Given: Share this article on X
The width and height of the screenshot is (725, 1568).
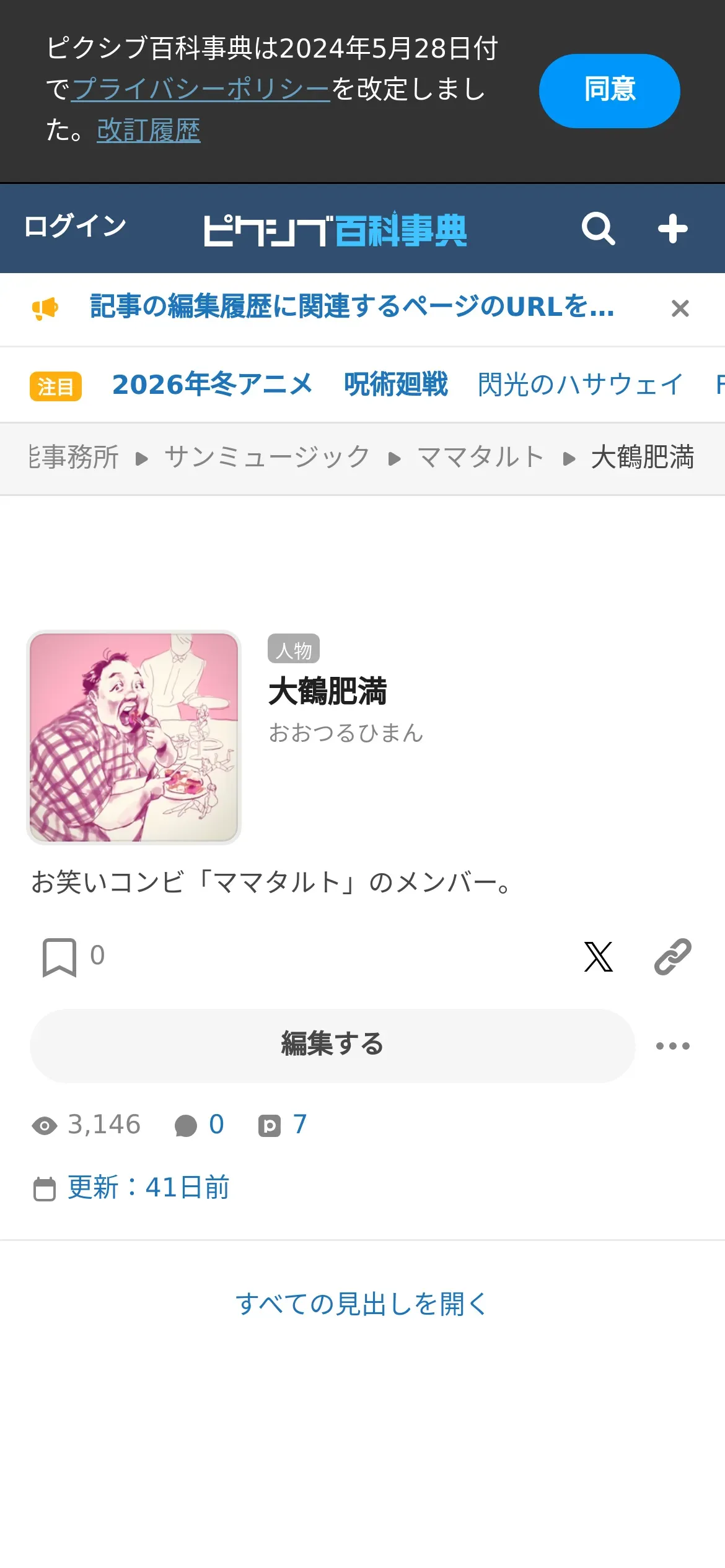Looking at the screenshot, I should pyautogui.click(x=599, y=957).
